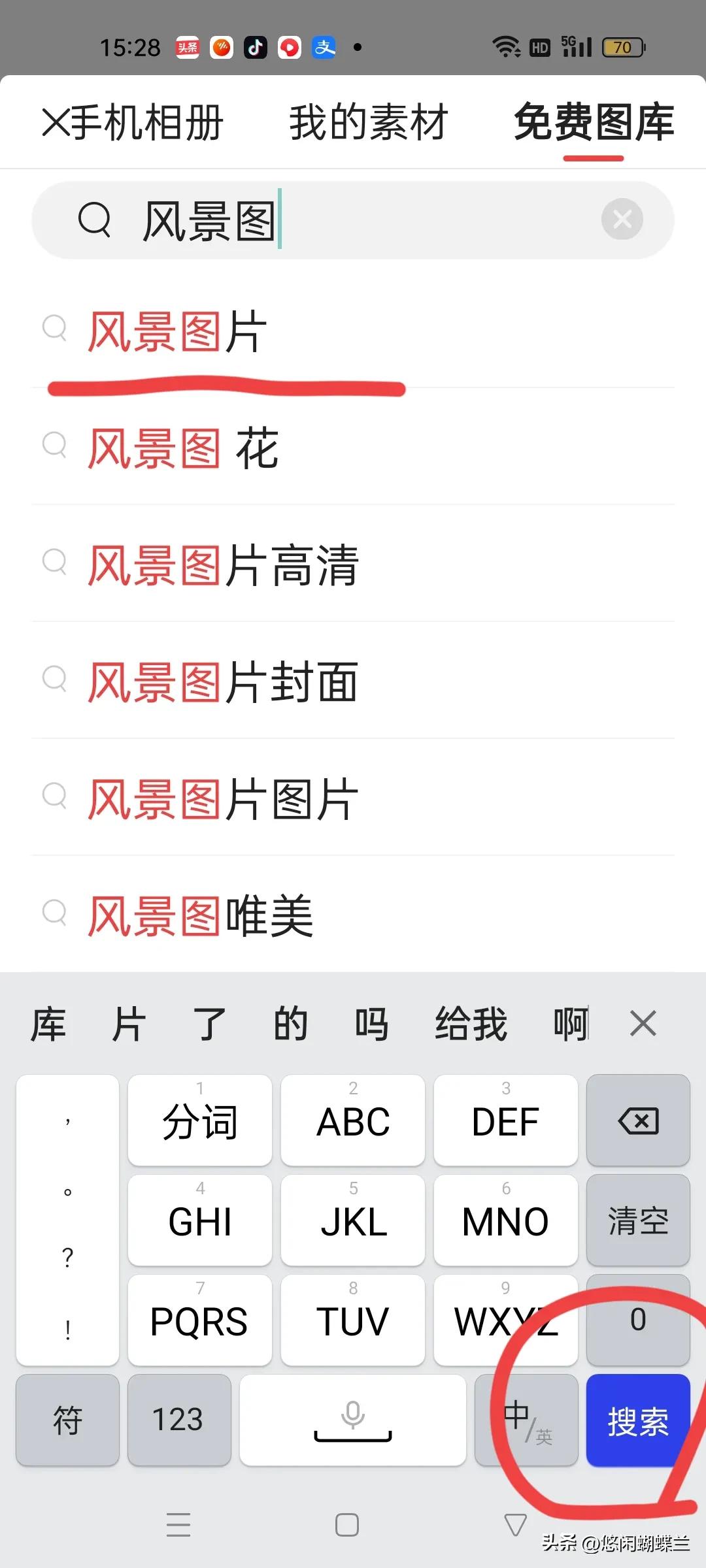Clear the search text with the X icon

(622, 219)
